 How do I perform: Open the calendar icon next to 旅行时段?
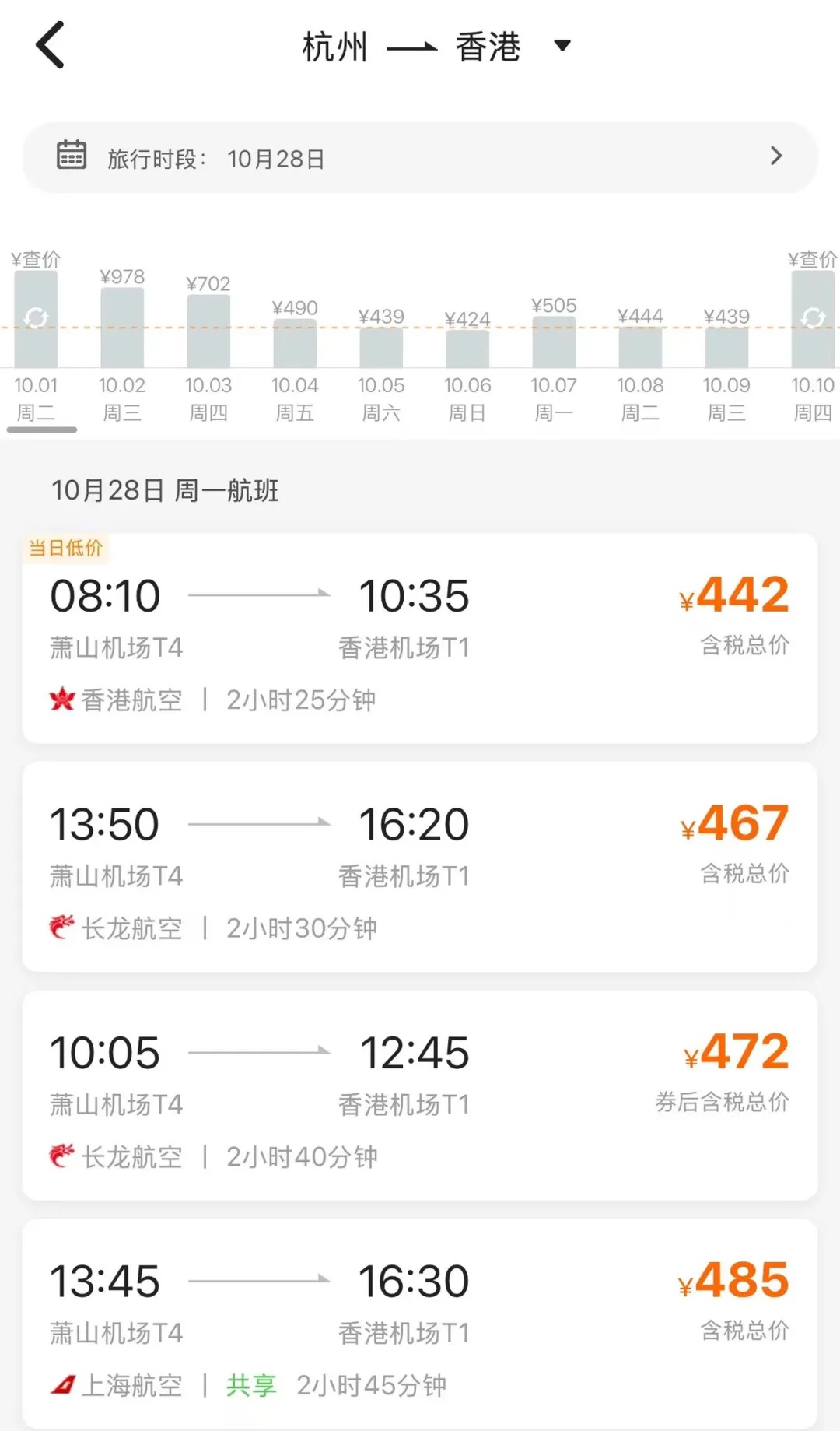(x=72, y=156)
